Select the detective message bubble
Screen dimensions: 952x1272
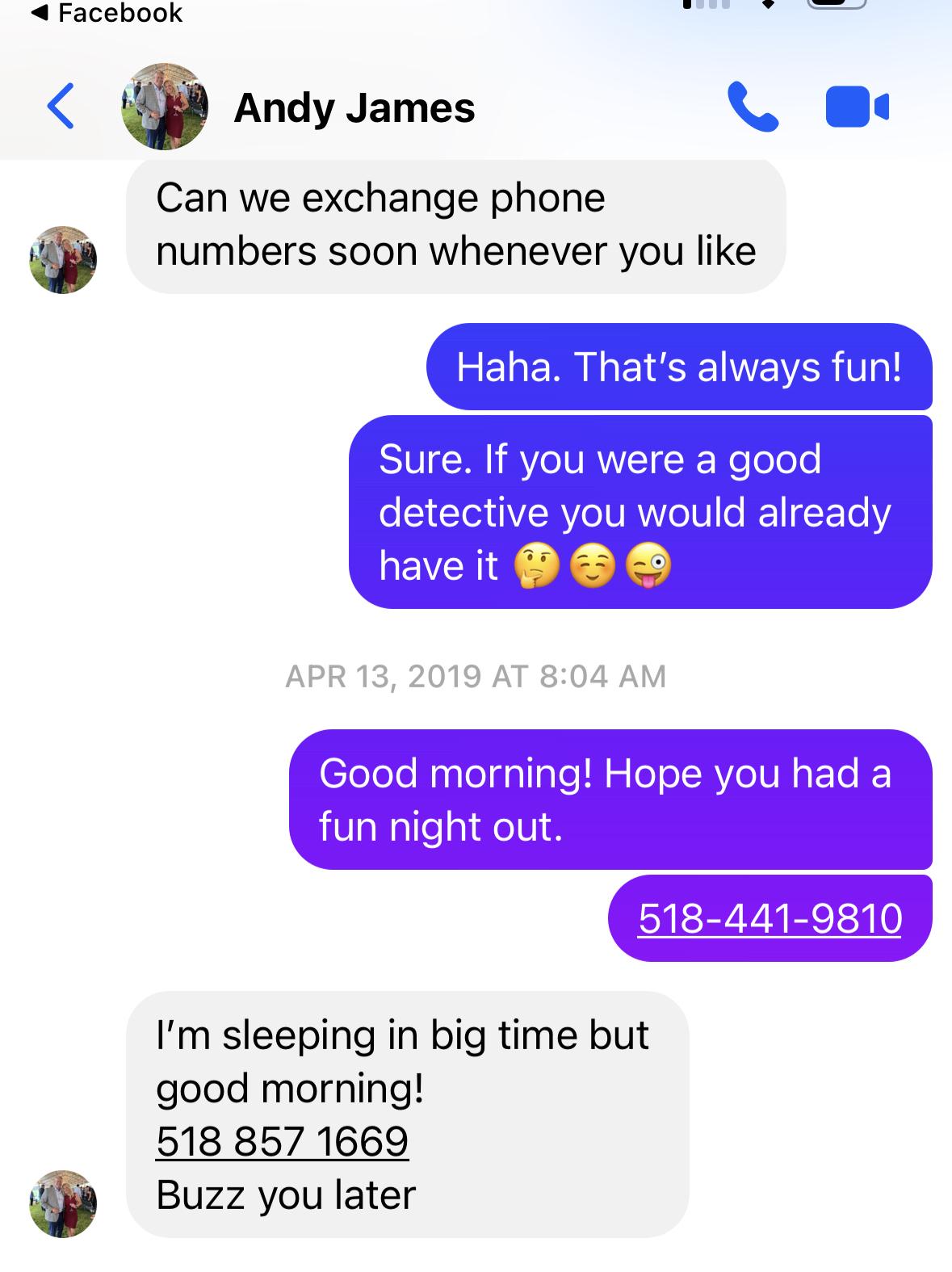coord(637,511)
